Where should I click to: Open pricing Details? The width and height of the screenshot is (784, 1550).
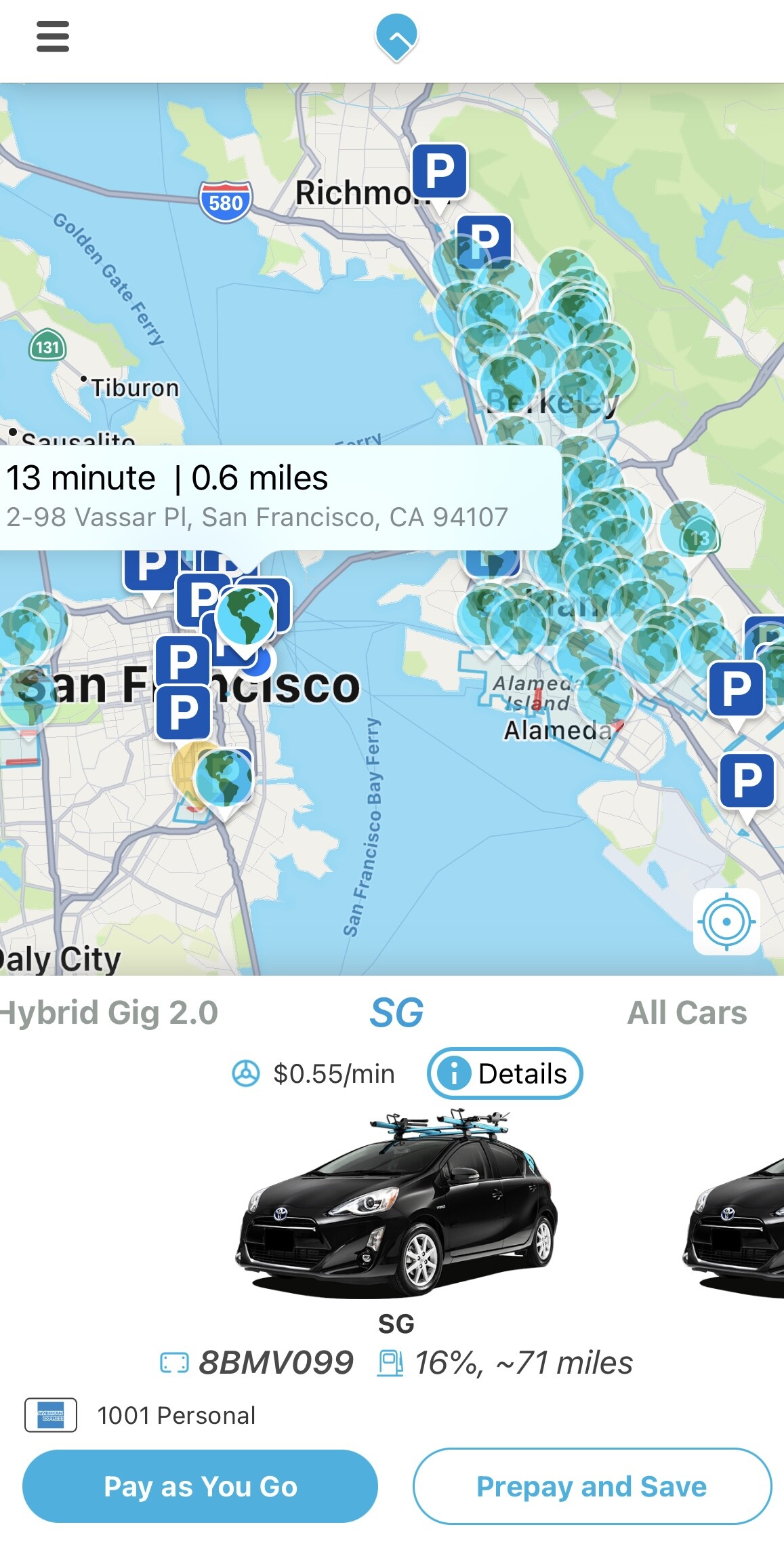(x=504, y=1073)
